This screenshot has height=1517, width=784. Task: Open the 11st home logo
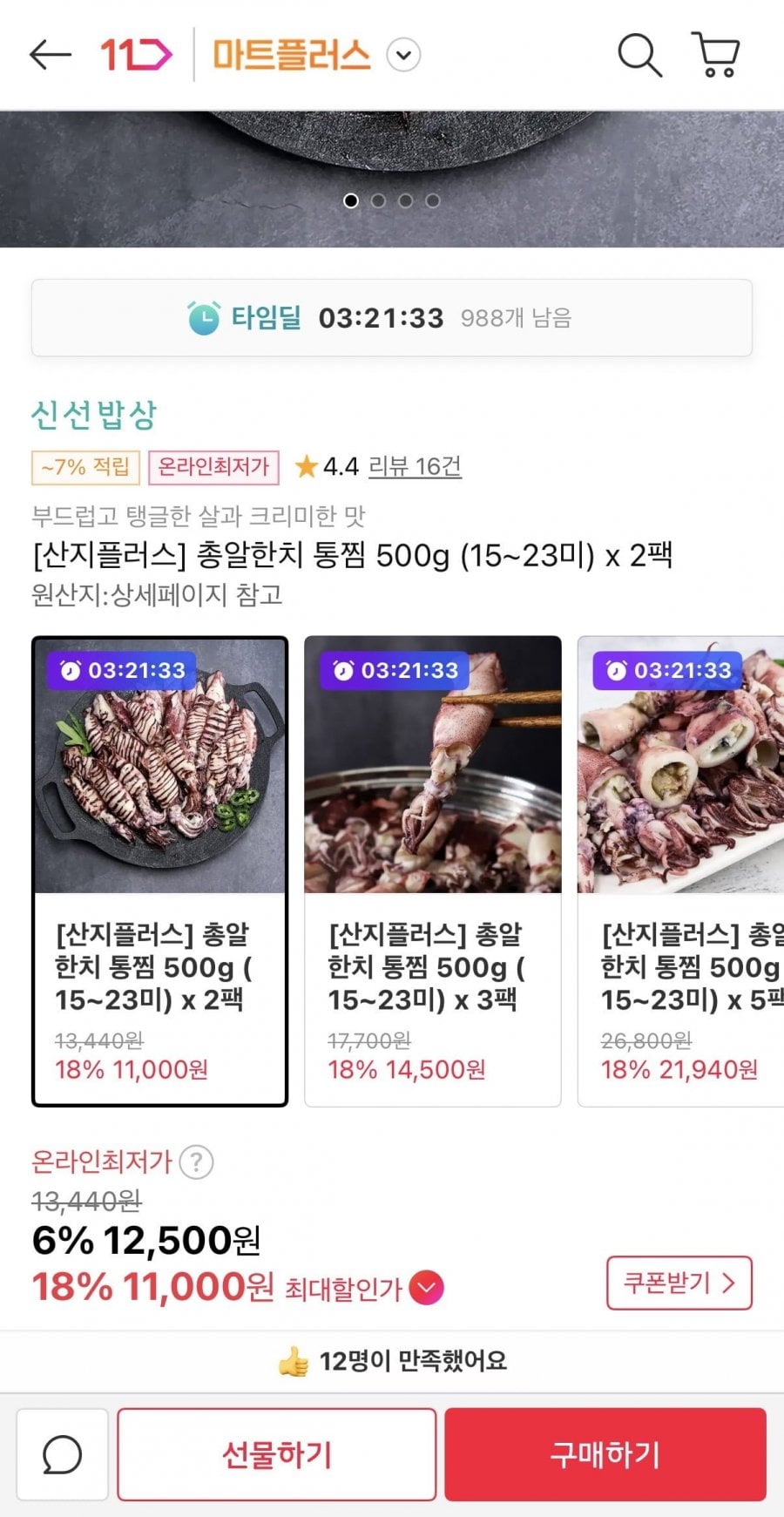136,55
